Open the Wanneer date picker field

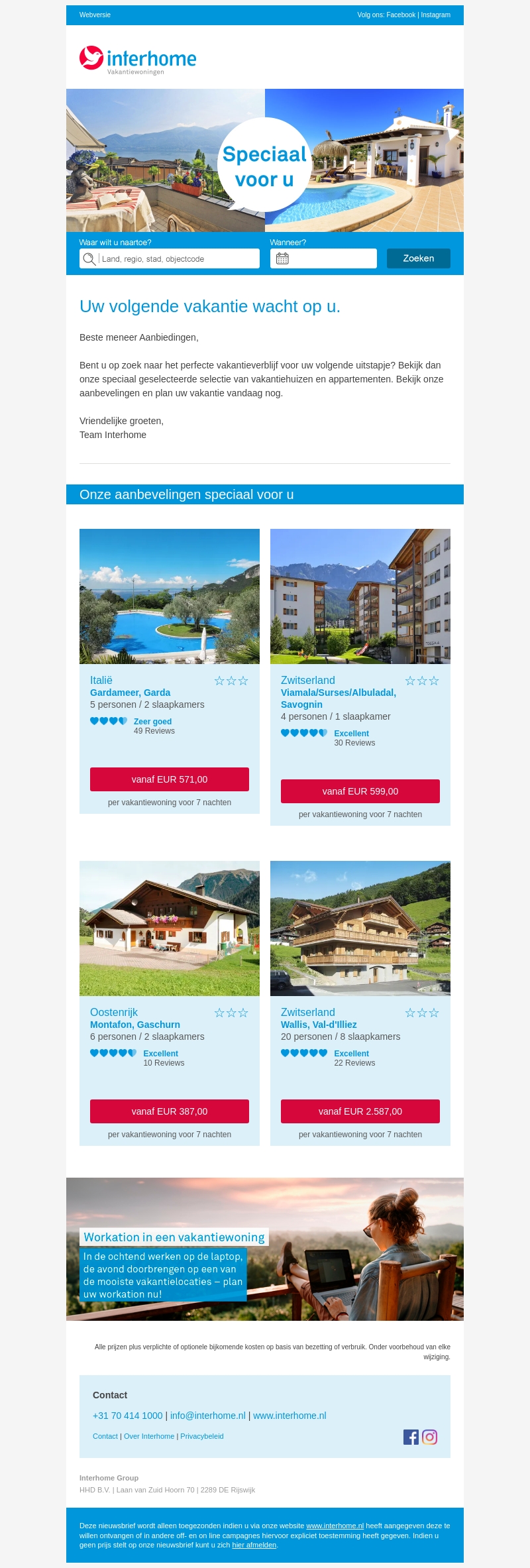click(x=323, y=258)
